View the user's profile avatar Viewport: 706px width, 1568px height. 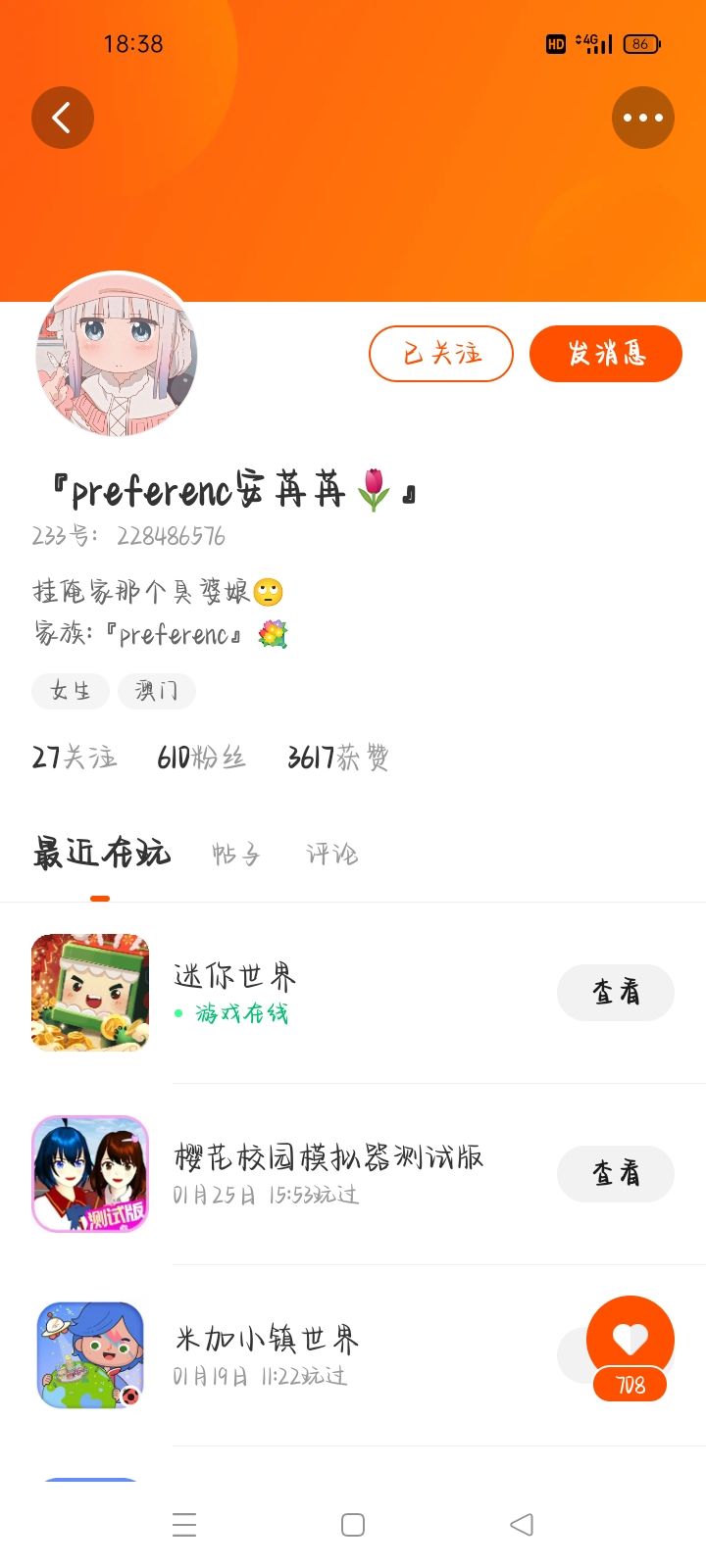tap(117, 355)
